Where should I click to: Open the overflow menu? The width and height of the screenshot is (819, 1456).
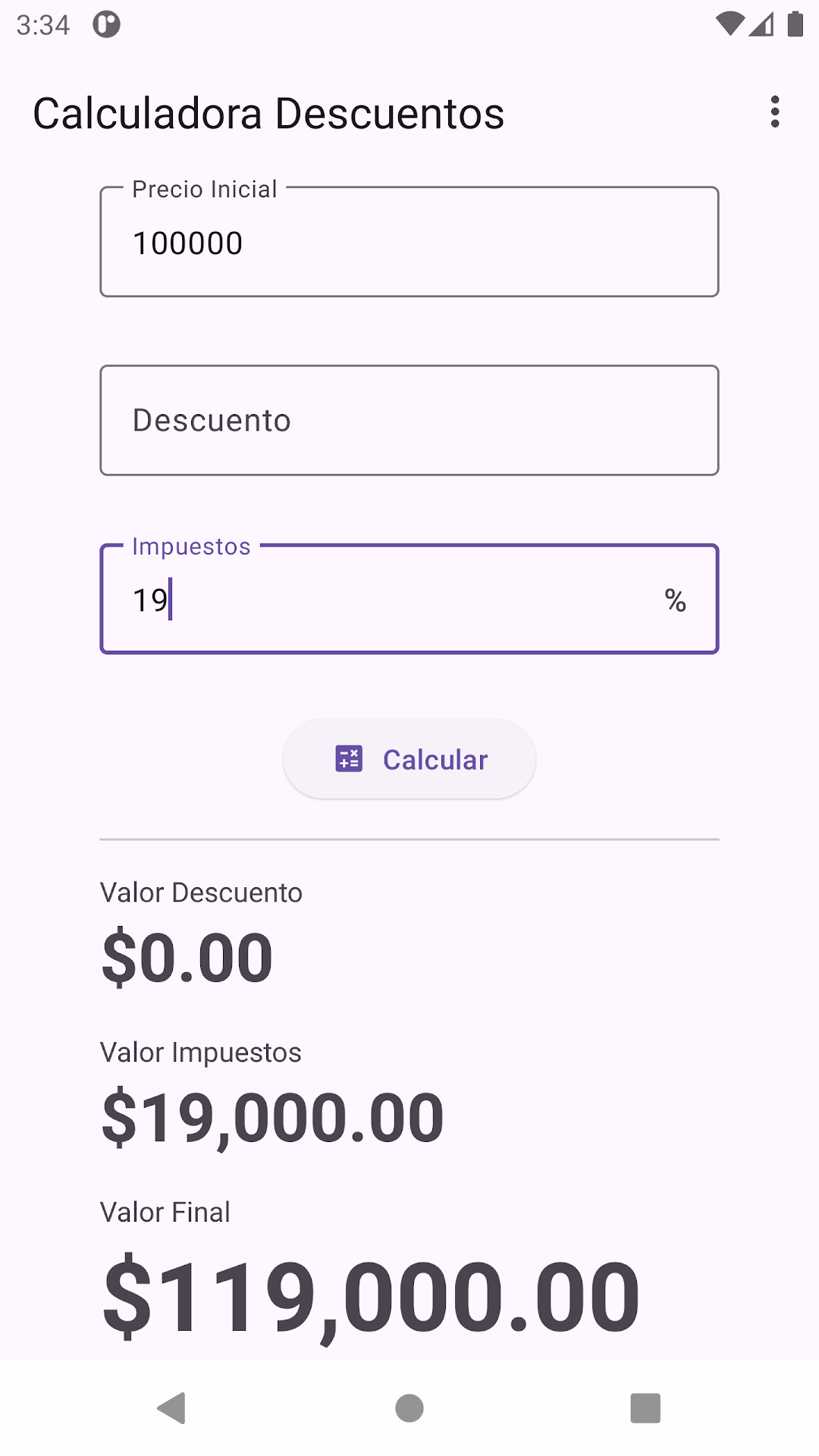[x=774, y=112]
